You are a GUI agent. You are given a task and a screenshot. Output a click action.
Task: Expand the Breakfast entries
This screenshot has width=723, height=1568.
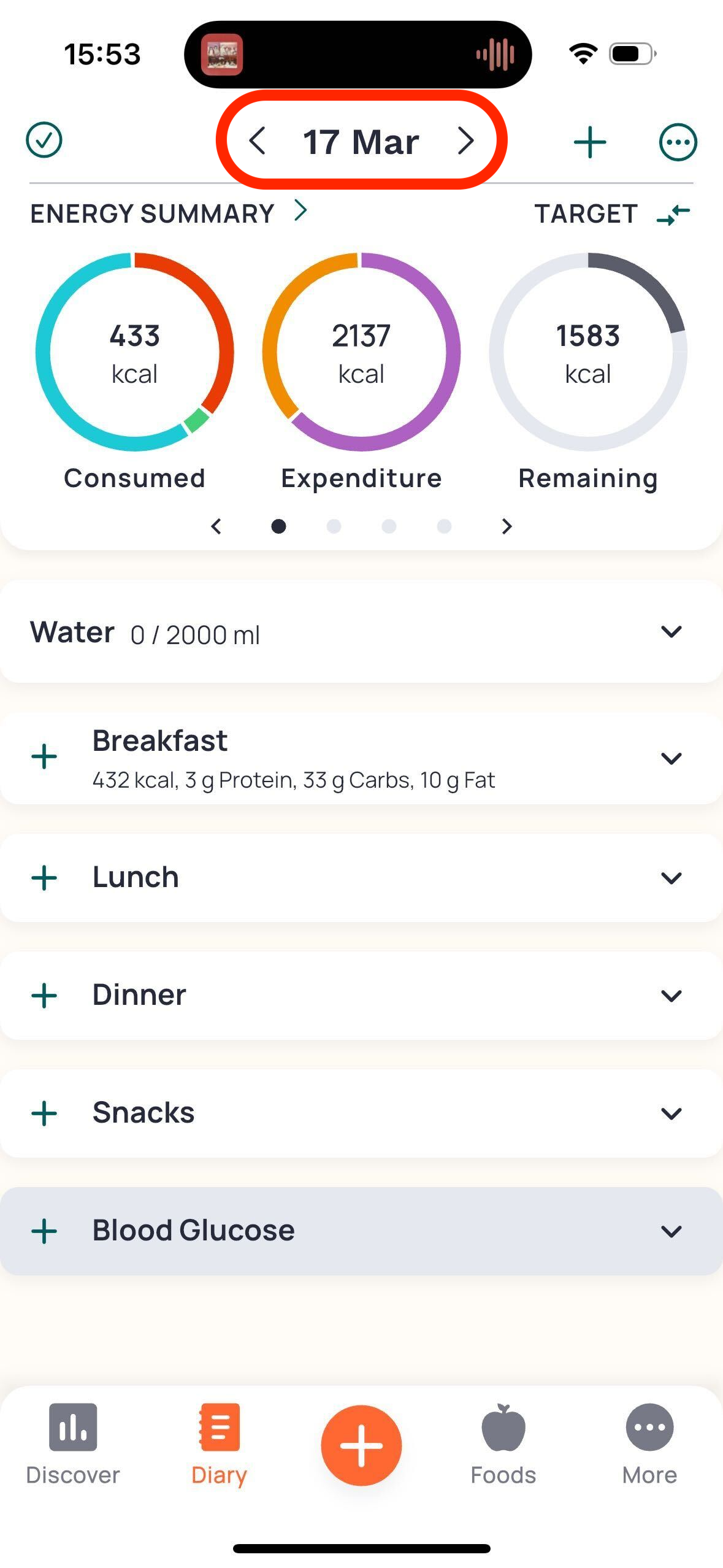[x=671, y=758]
